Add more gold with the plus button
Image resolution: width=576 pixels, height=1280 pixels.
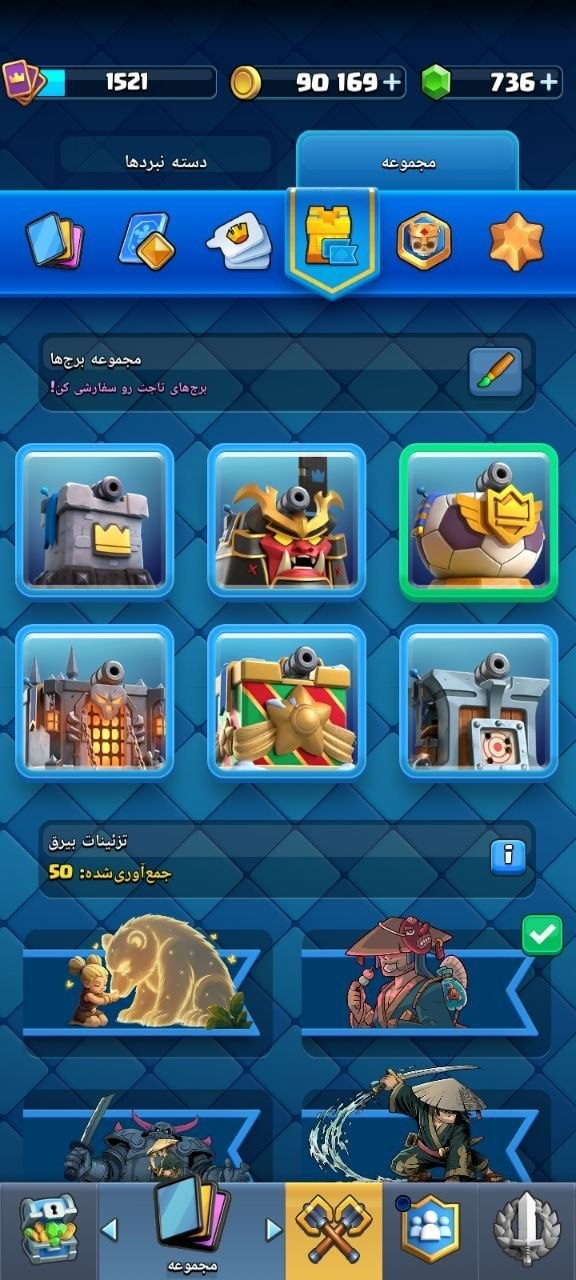tap(391, 82)
